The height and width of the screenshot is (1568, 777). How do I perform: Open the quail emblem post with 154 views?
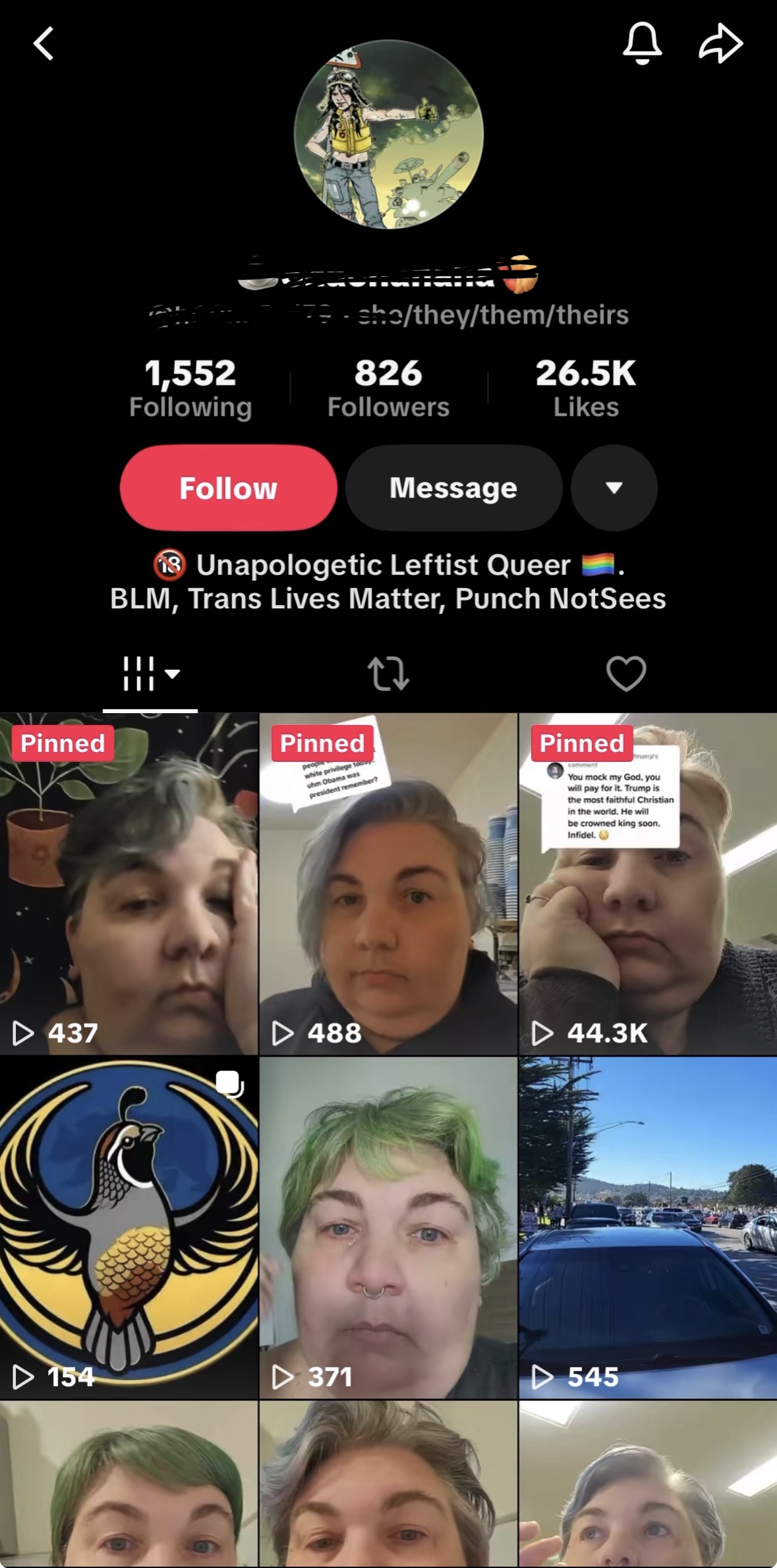pos(129,1227)
